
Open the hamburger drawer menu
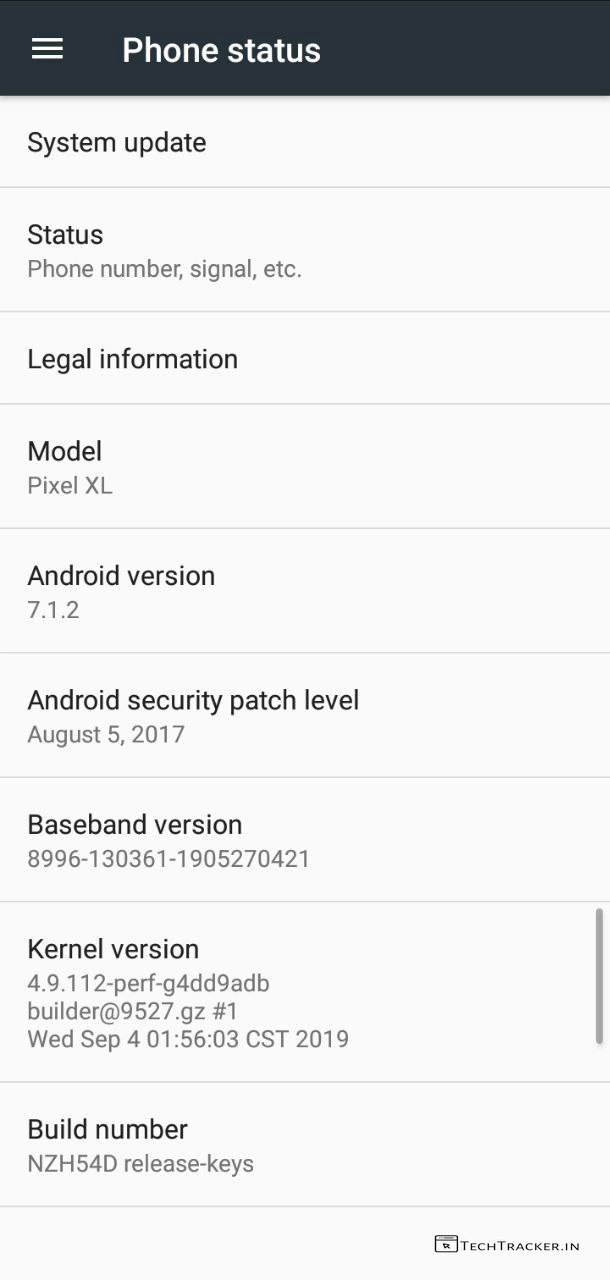tap(47, 49)
